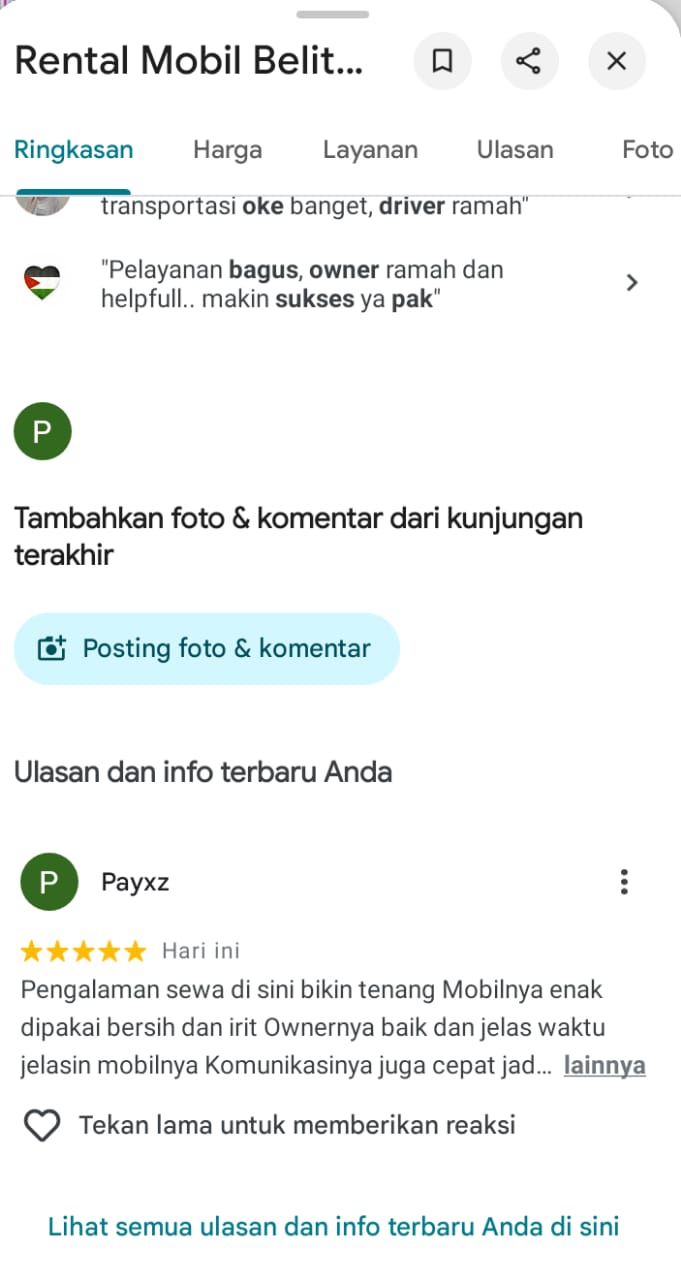Select the Foto tab
The width and height of the screenshot is (681, 1280).
(647, 150)
